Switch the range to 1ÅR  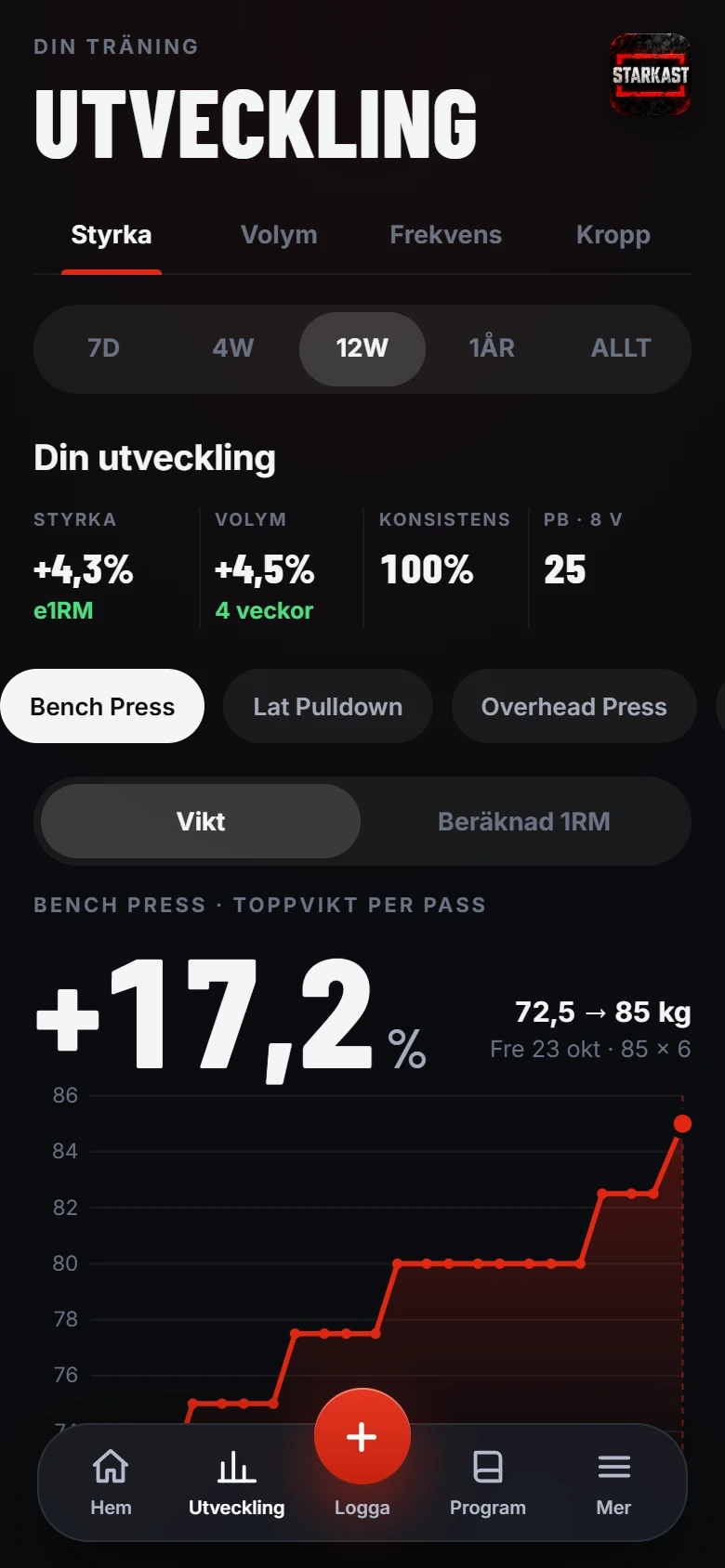[x=492, y=348]
